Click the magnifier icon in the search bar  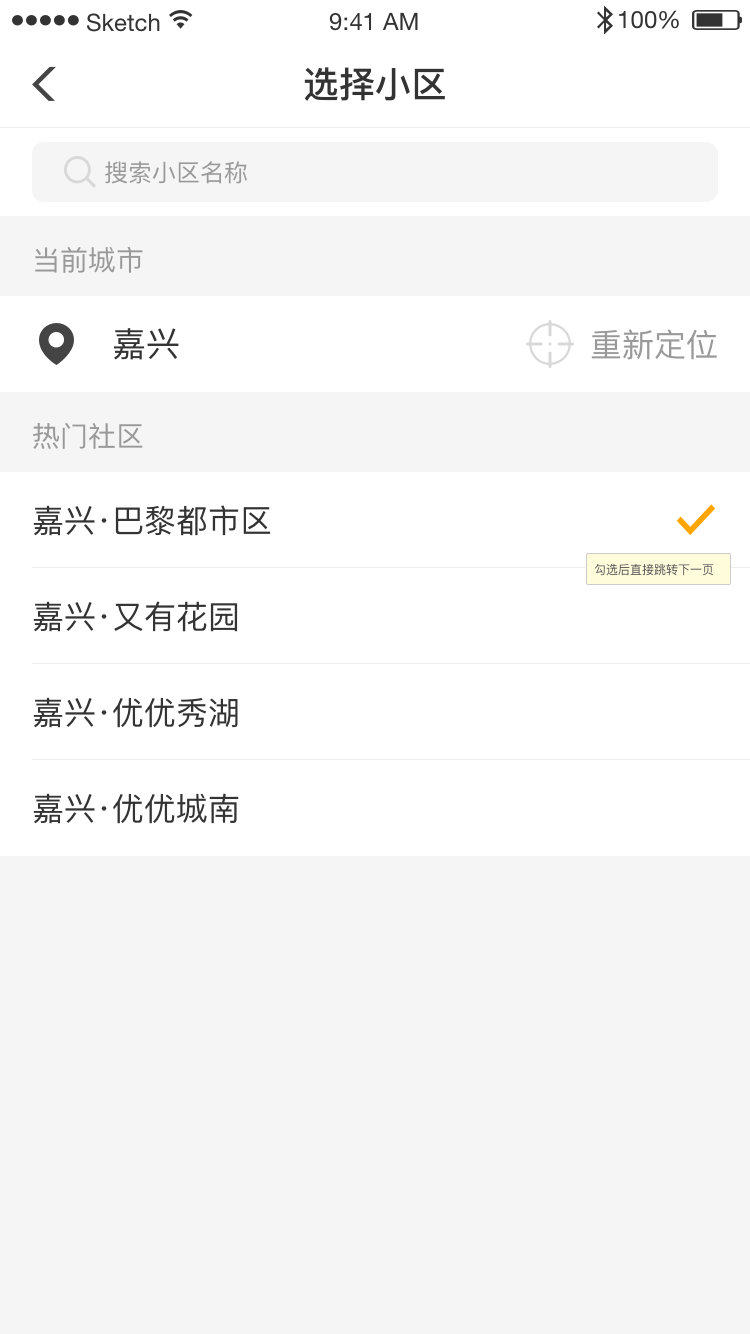(x=78, y=171)
